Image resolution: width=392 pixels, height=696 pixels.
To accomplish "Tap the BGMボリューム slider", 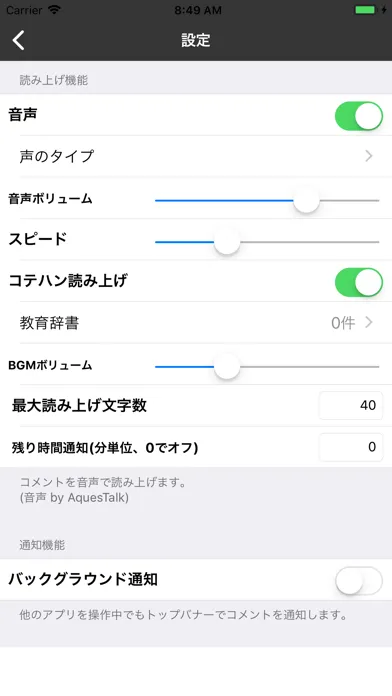I will pyautogui.click(x=267, y=367).
